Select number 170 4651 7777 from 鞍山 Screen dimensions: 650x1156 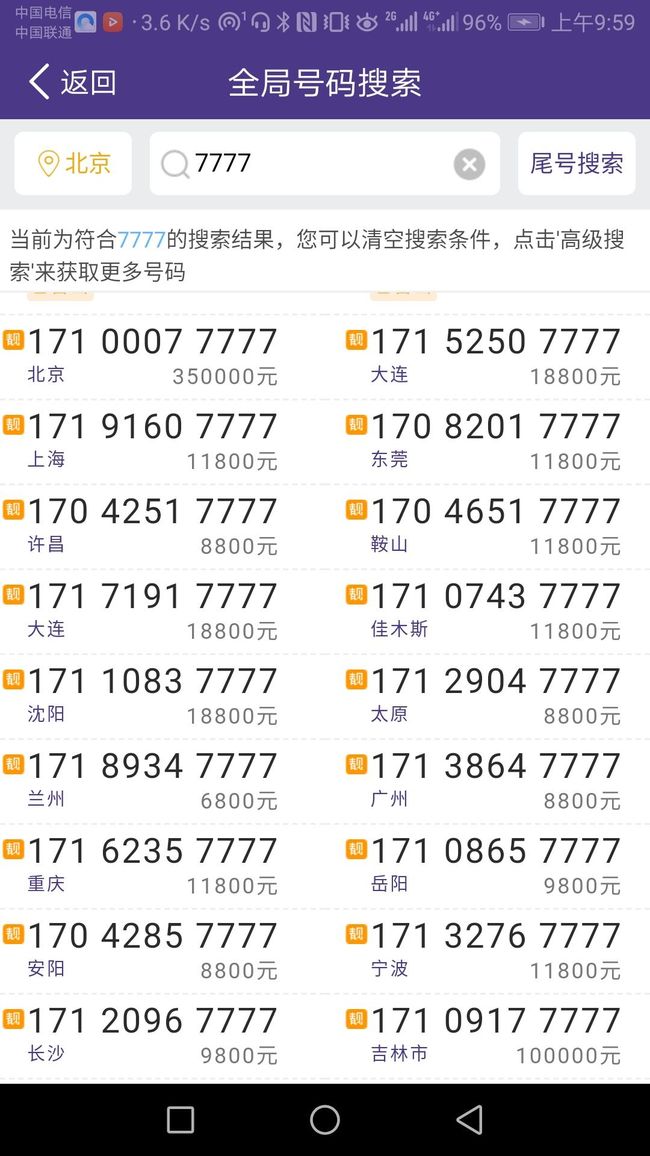click(x=487, y=526)
